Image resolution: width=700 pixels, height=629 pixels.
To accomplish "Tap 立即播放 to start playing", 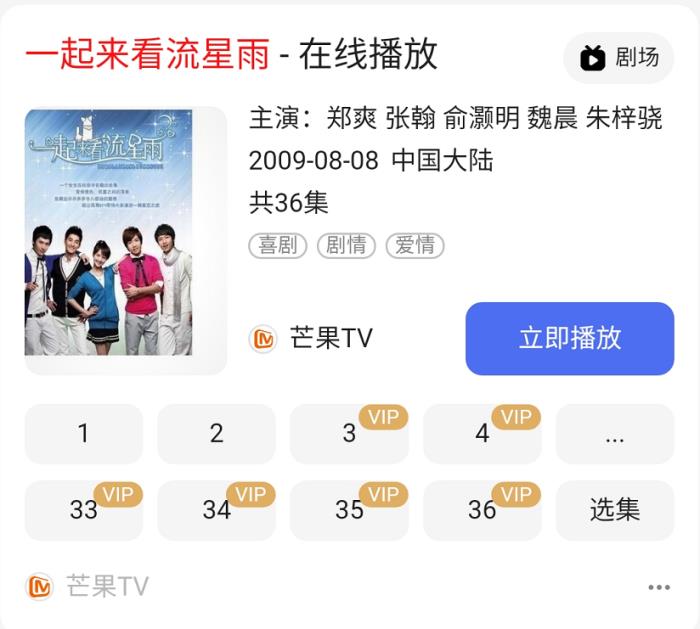I will click(x=569, y=338).
